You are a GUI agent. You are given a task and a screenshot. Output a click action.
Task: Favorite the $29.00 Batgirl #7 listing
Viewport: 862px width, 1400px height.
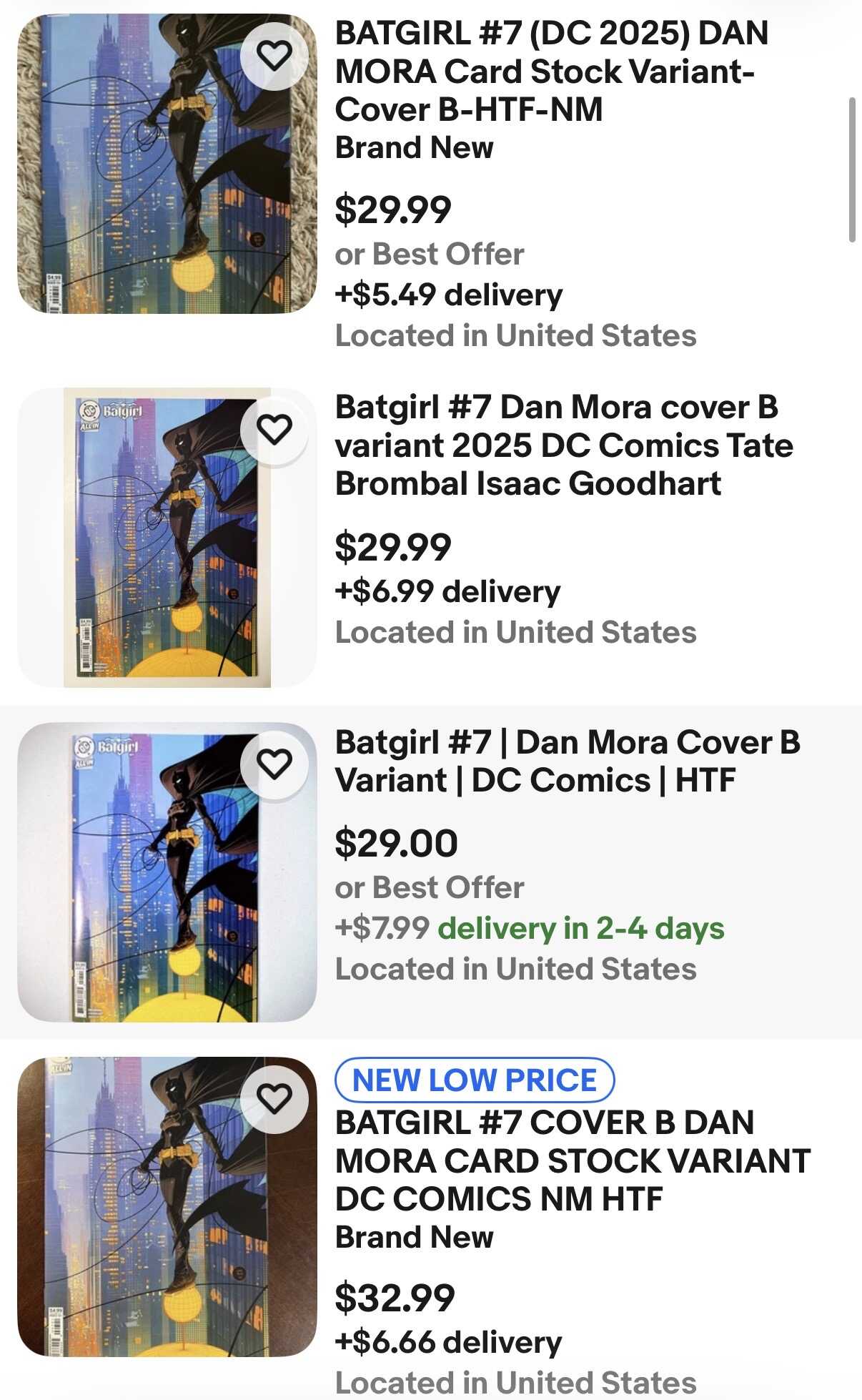(274, 764)
